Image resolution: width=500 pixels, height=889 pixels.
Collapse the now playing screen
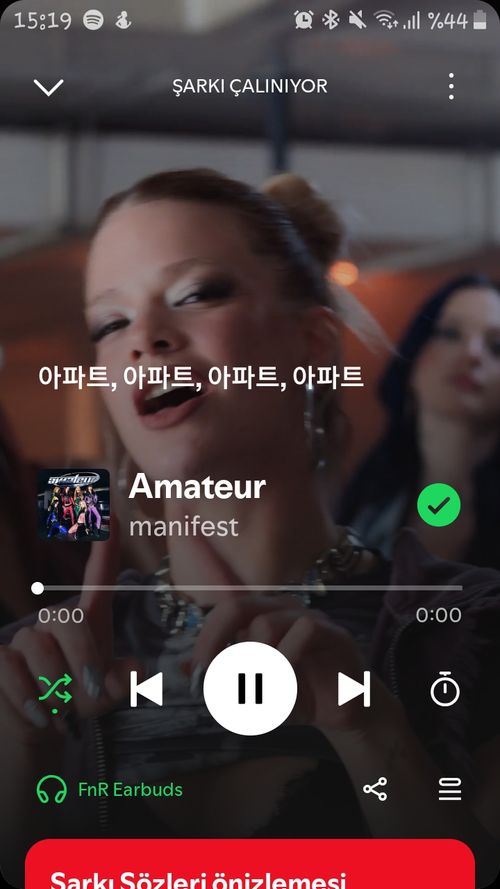(49, 87)
